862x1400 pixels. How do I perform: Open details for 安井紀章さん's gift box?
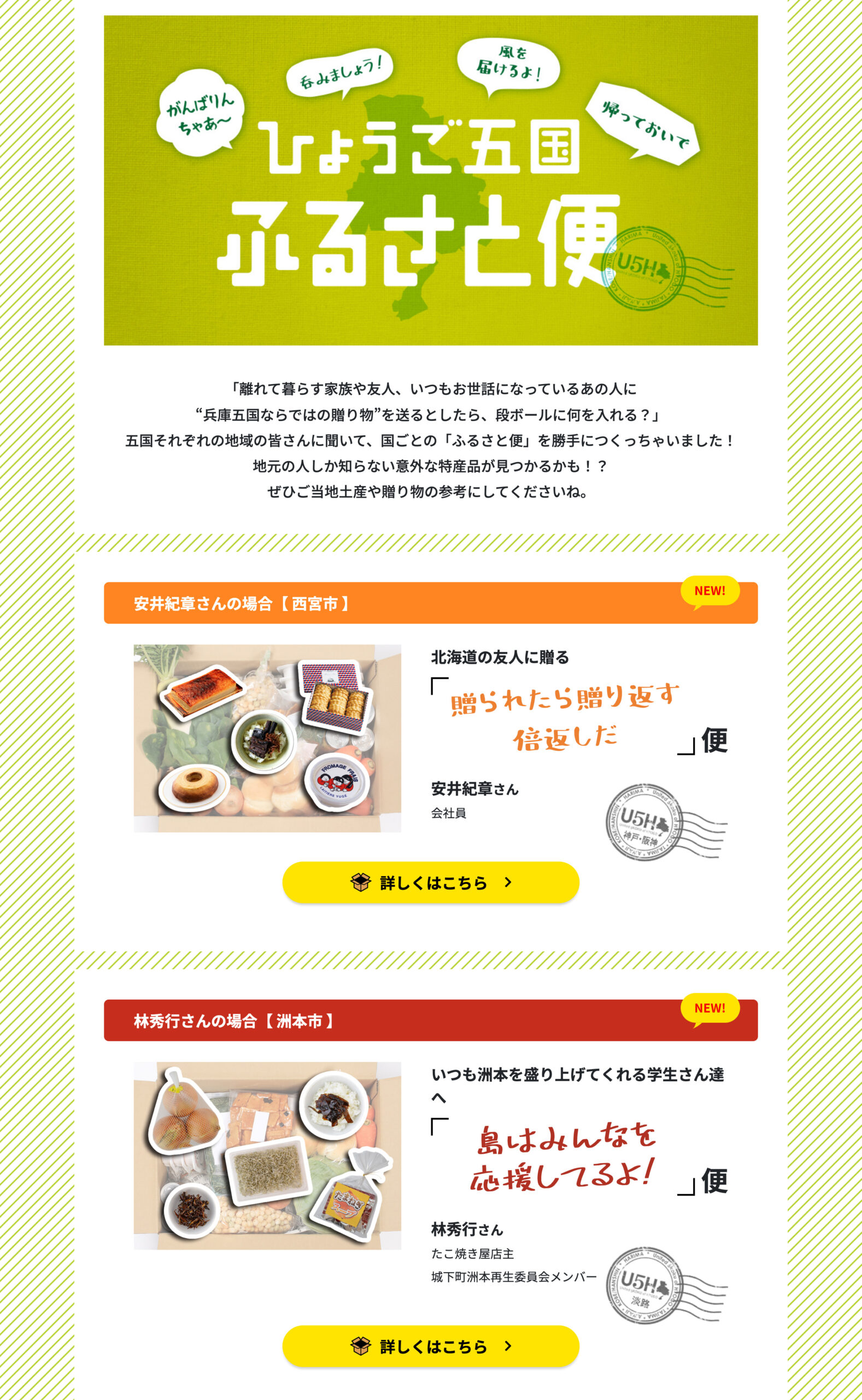[x=430, y=882]
